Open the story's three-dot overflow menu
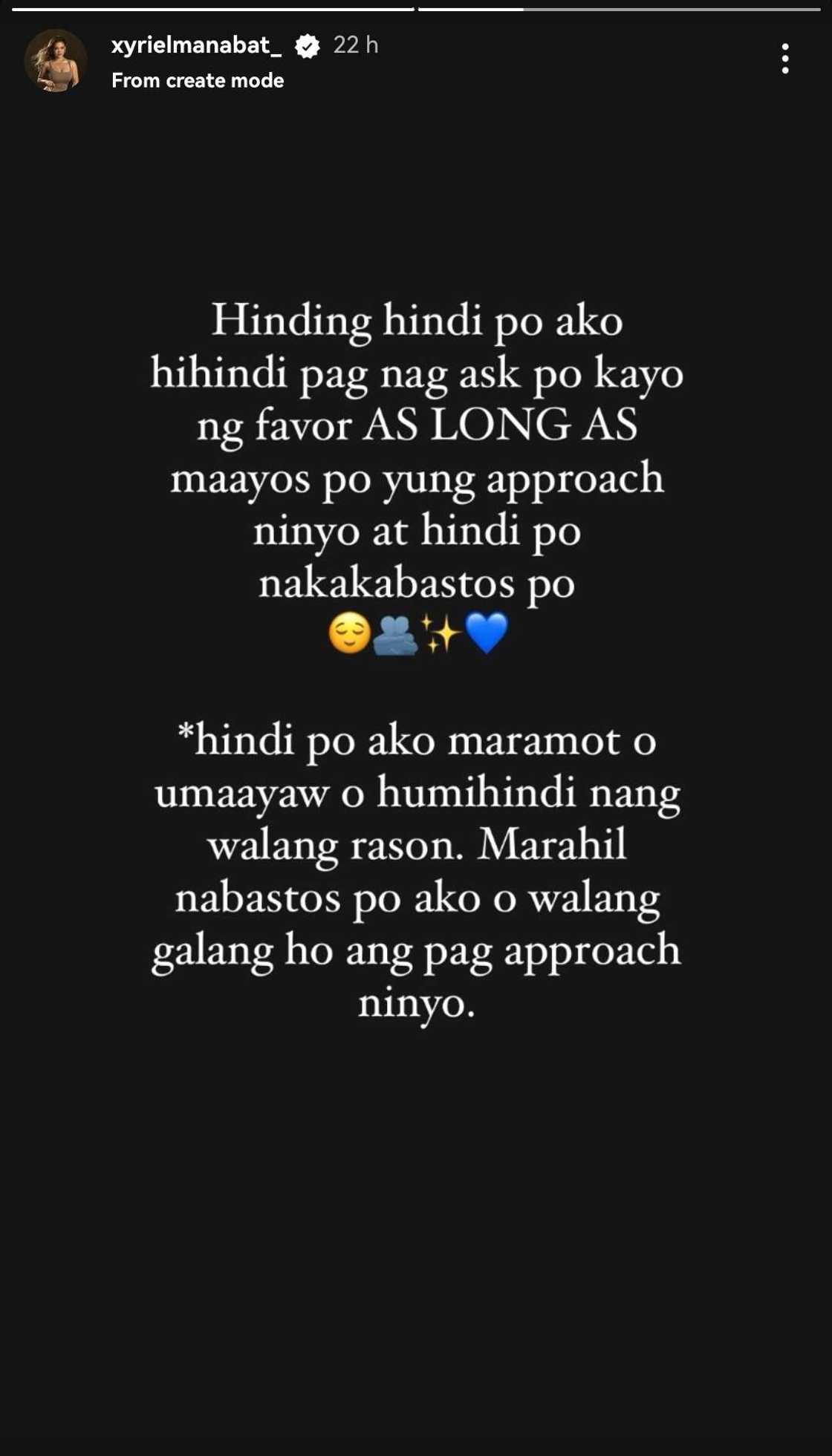Viewport: 832px width, 1456px height. (784, 59)
